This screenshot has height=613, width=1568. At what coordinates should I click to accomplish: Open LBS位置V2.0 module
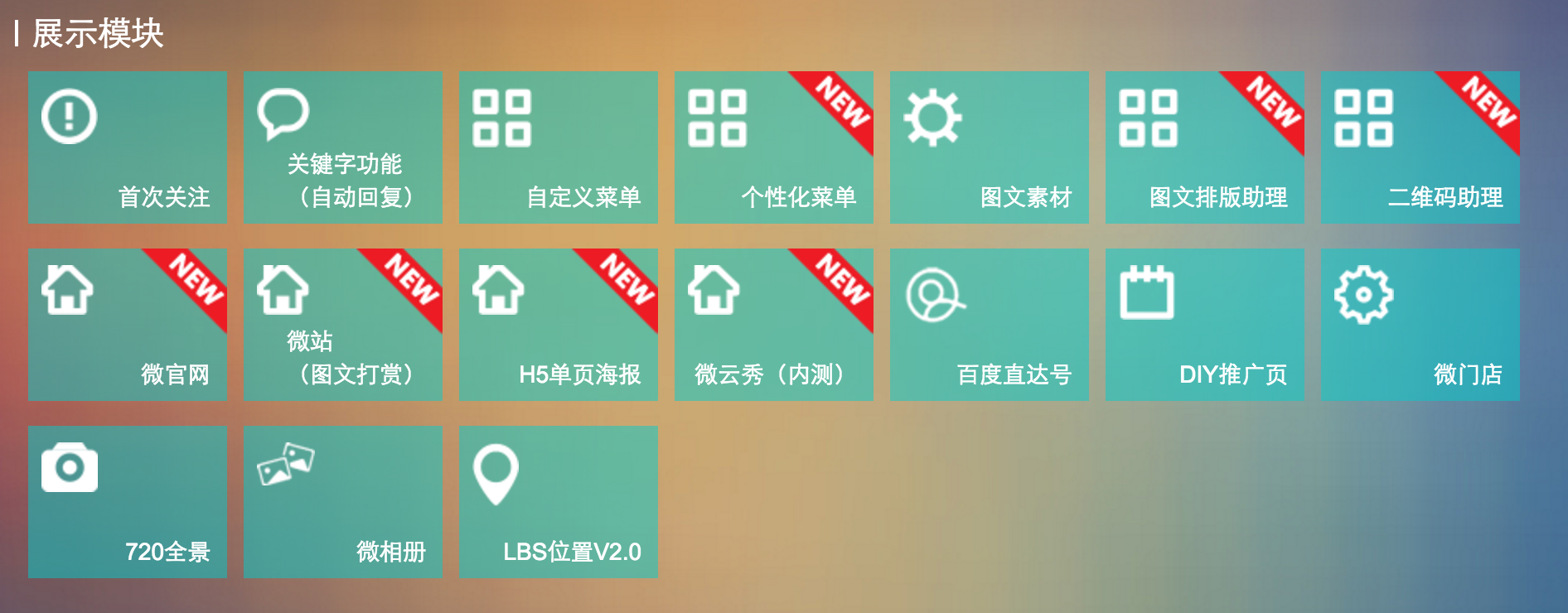[558, 502]
